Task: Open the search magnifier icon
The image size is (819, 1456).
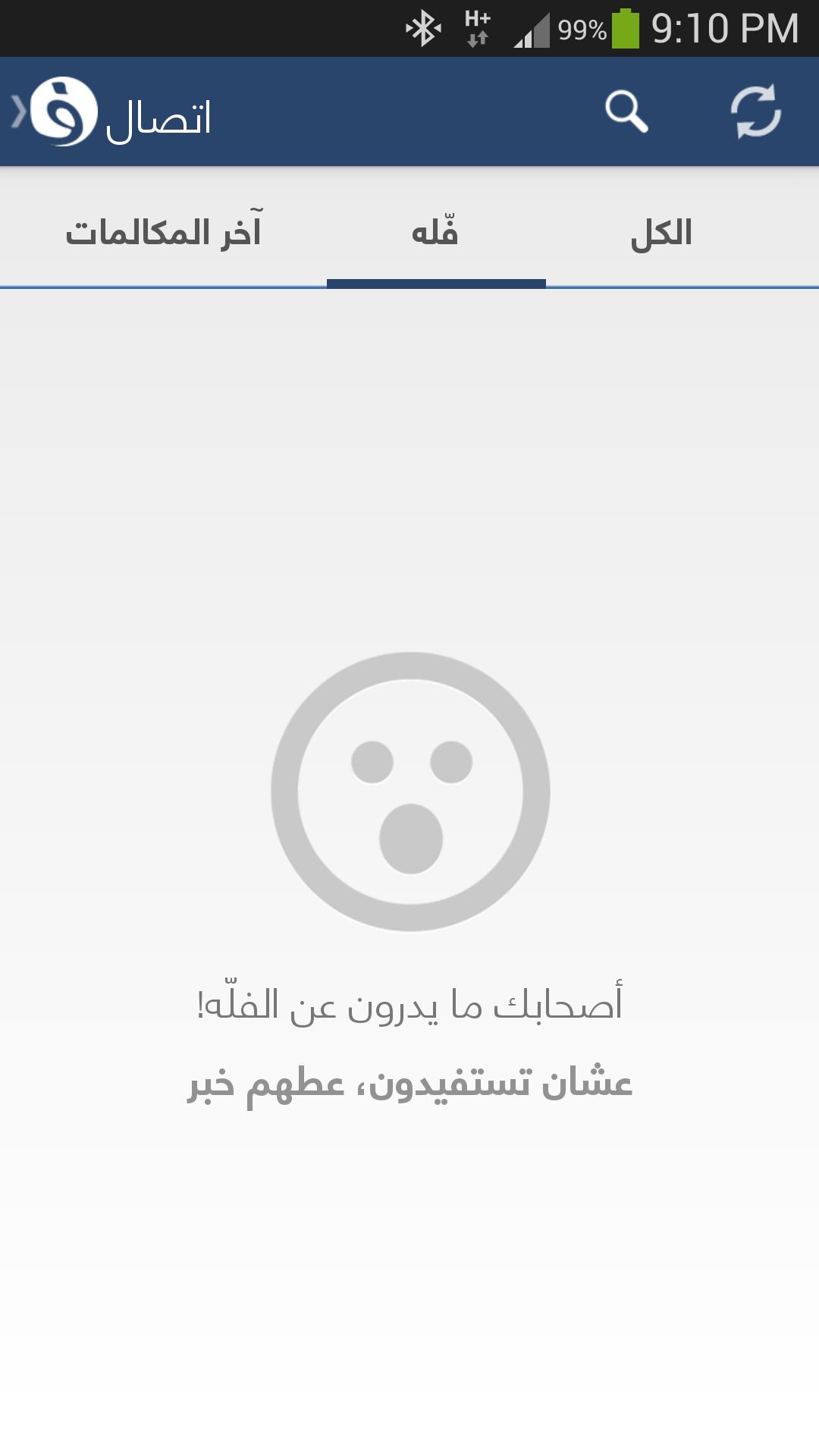Action: (x=626, y=112)
